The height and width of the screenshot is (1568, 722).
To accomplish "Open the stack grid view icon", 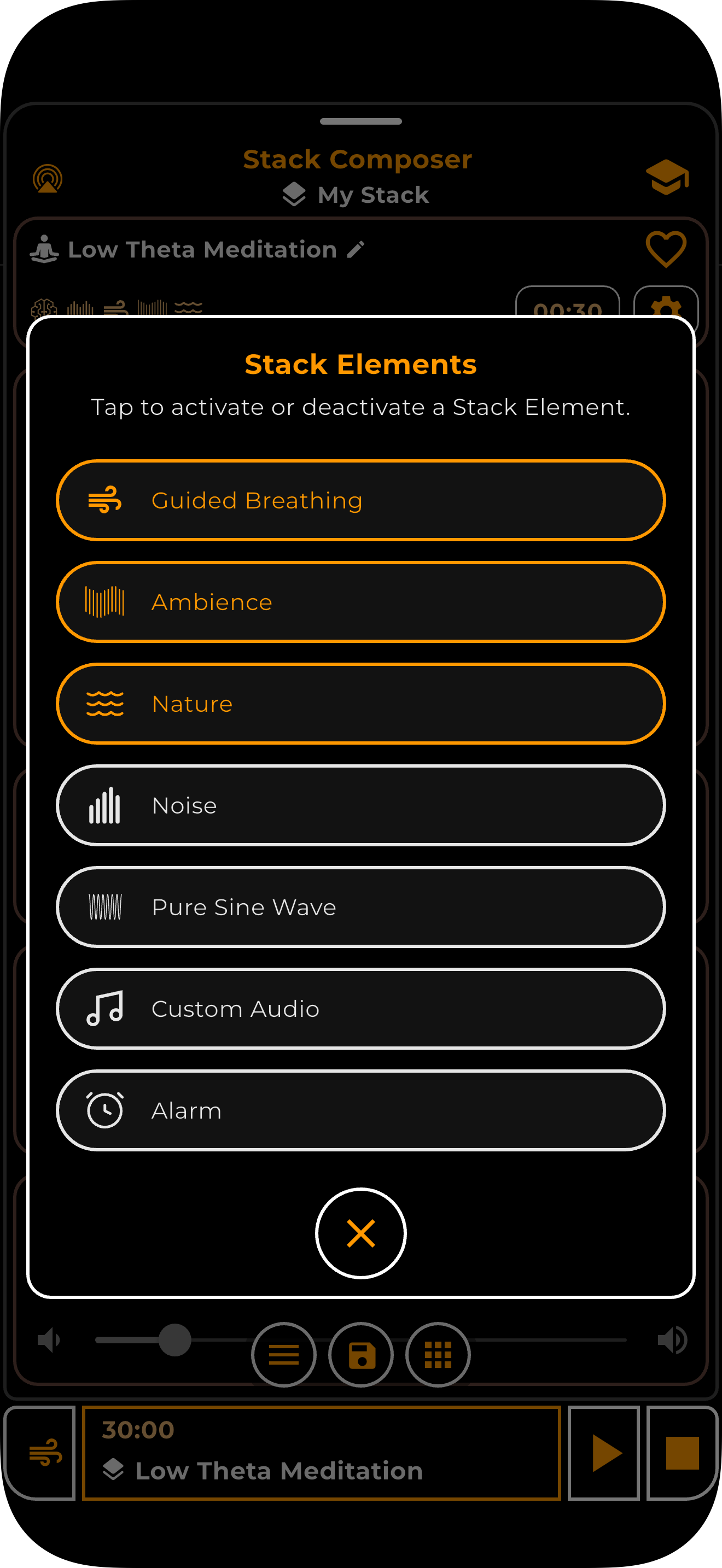I will click(438, 1354).
